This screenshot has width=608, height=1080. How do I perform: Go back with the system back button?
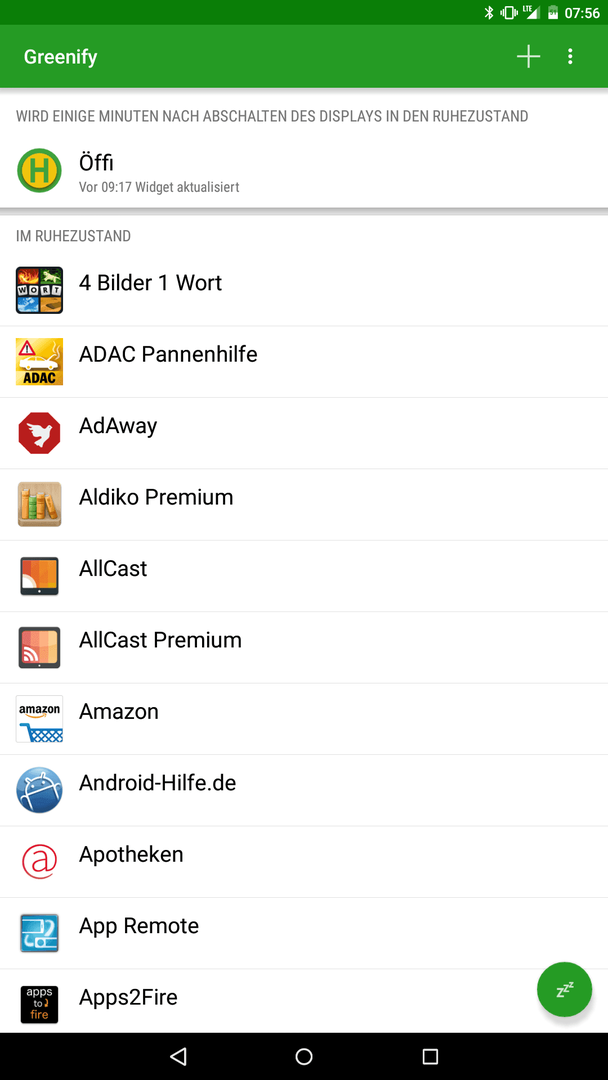(x=178, y=1056)
